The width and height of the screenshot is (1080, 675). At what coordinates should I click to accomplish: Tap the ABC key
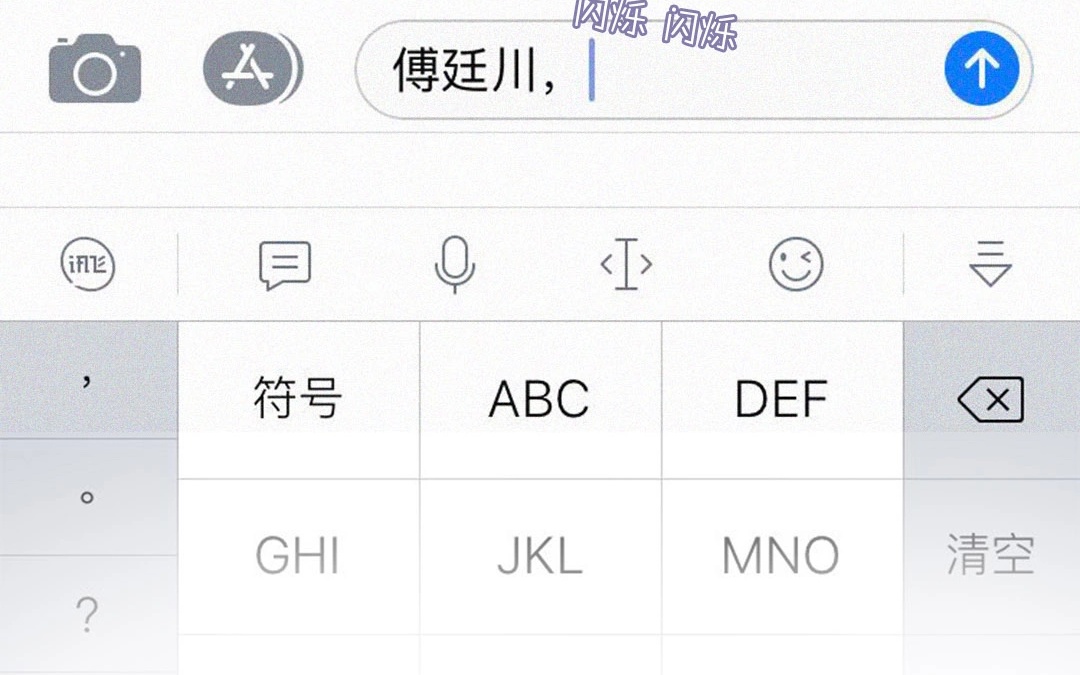click(x=540, y=399)
